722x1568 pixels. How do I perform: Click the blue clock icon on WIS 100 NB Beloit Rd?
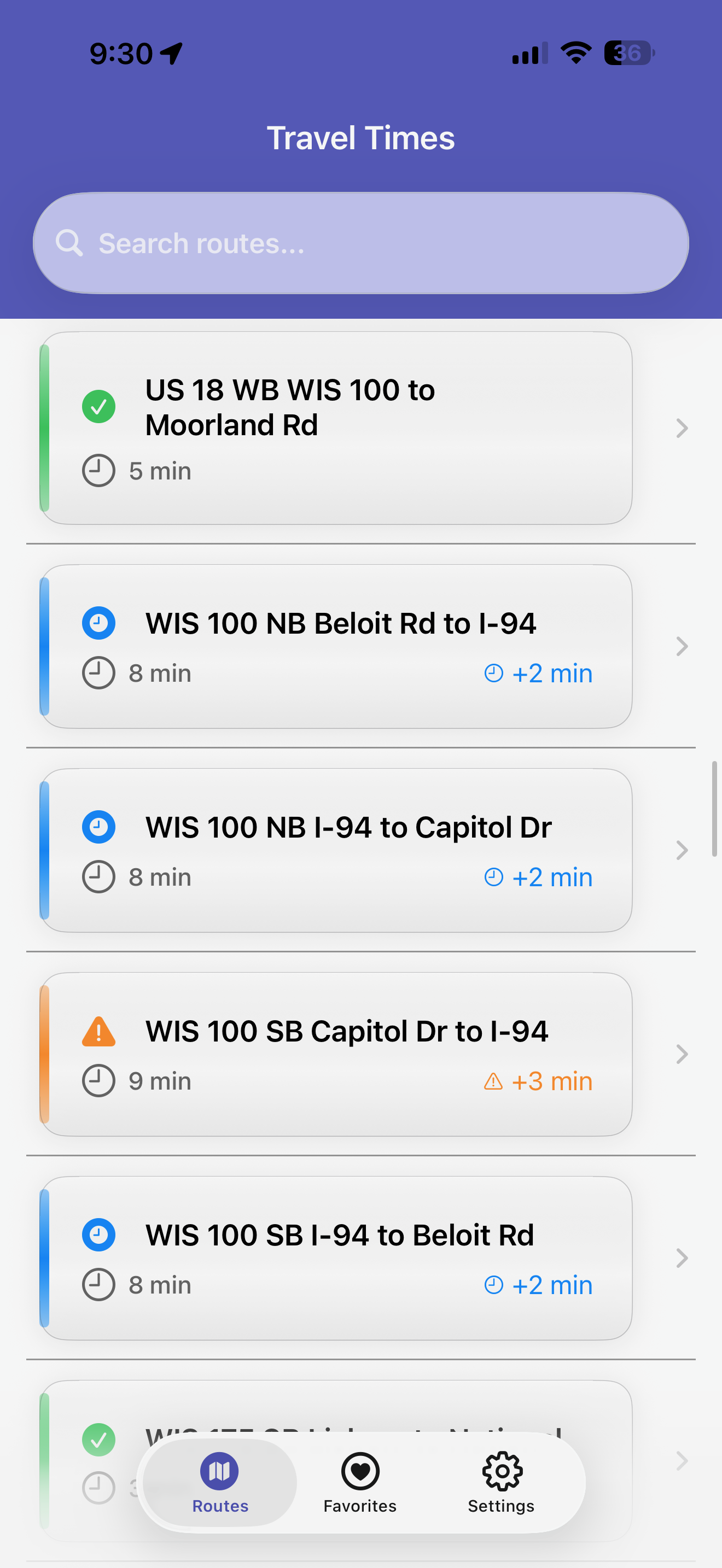(98, 622)
